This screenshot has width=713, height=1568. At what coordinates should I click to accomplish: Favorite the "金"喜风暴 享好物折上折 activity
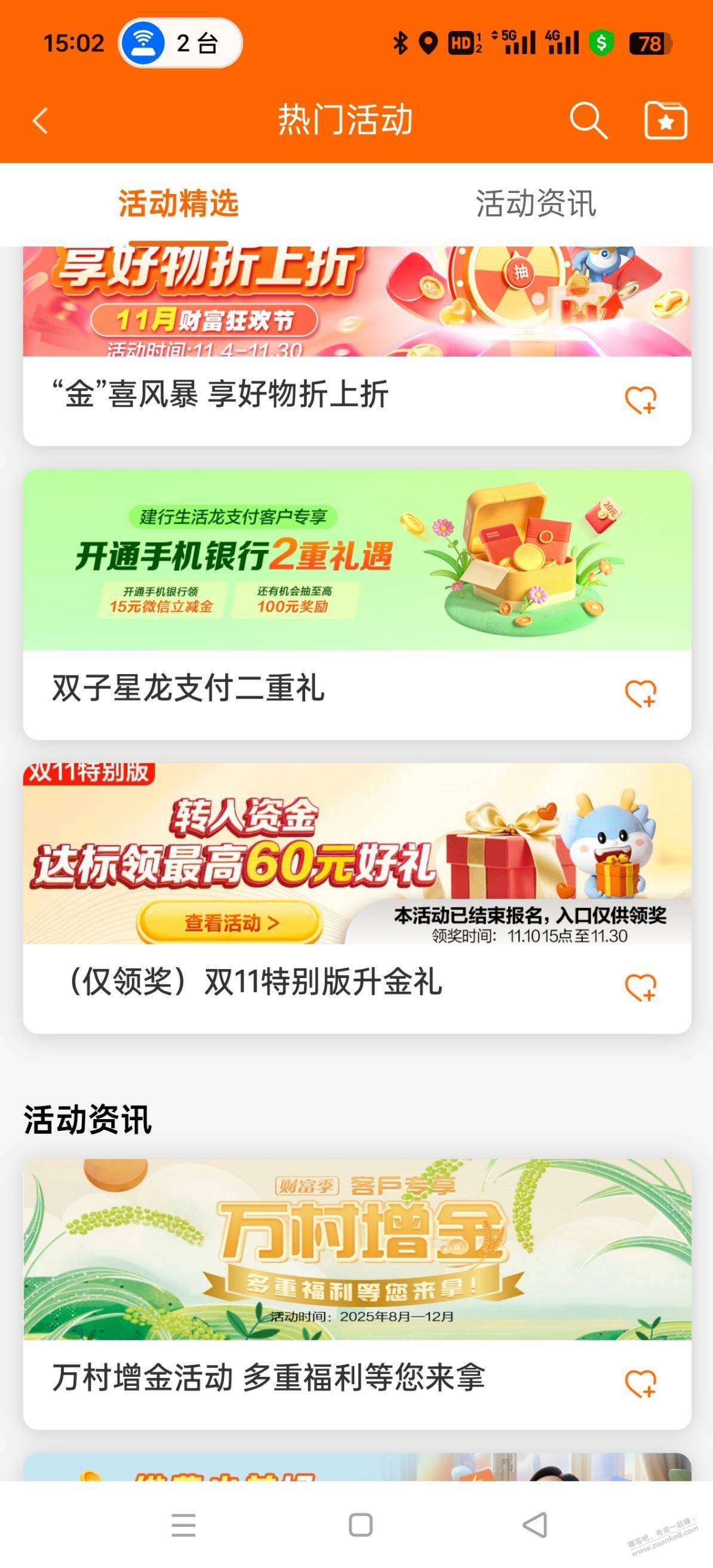pos(641,400)
